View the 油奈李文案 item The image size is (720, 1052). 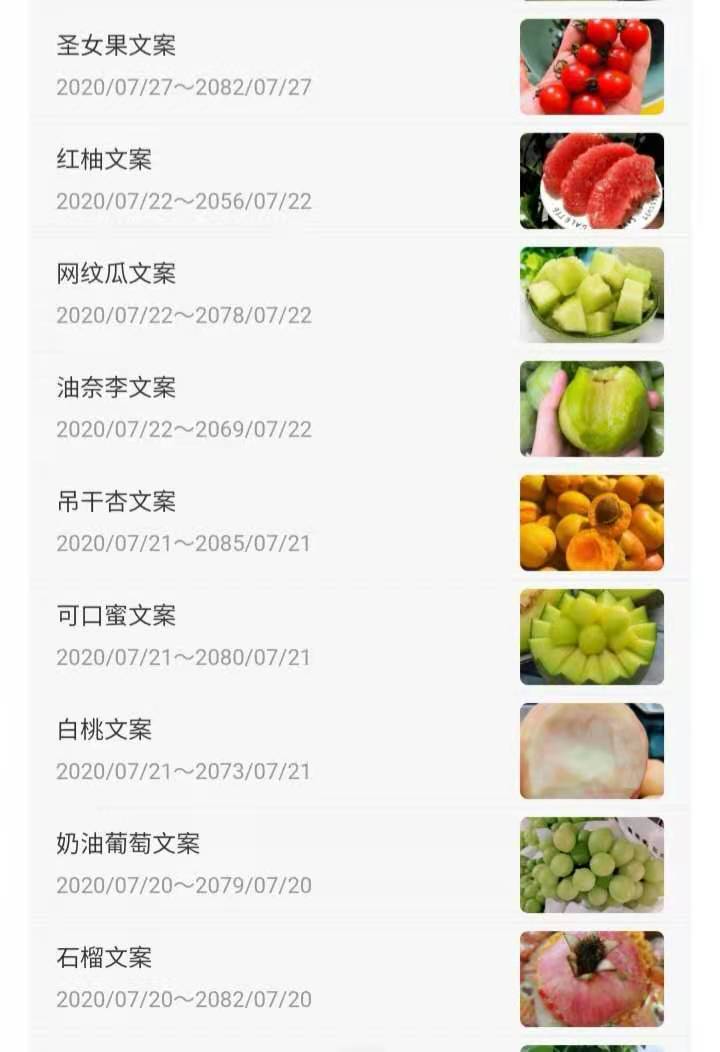click(x=116, y=388)
